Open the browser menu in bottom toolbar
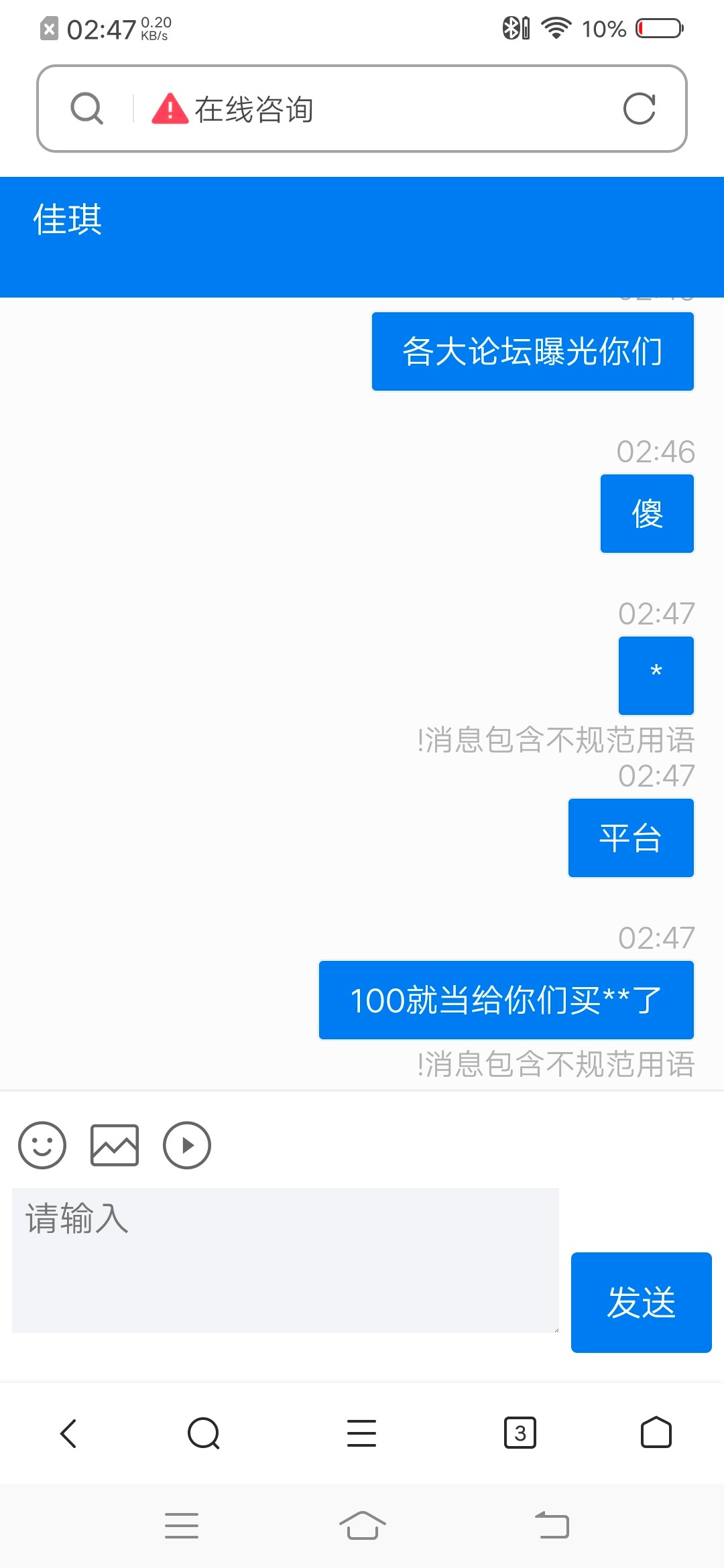 [362, 1433]
